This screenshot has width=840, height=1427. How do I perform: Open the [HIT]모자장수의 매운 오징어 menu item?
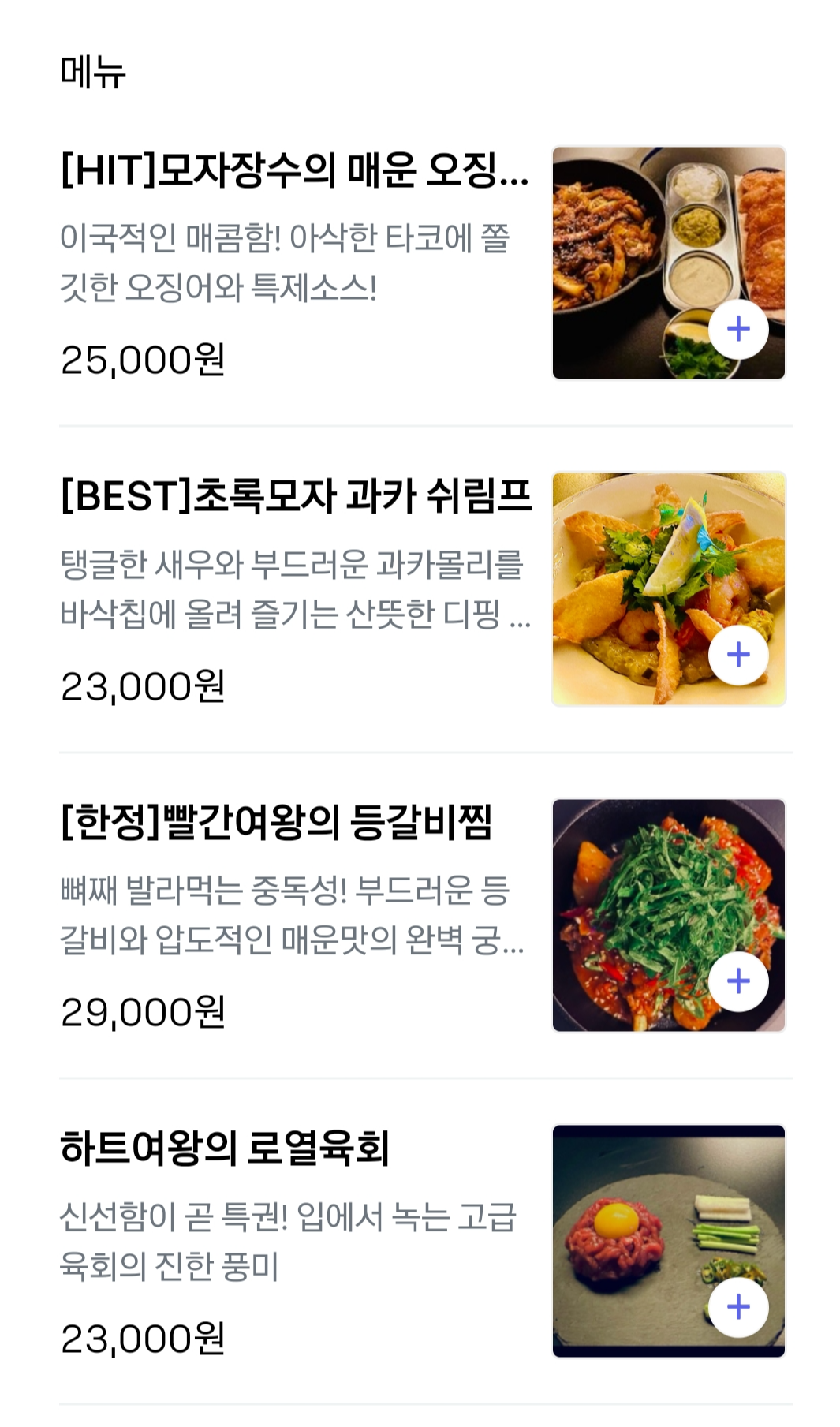pos(293,171)
